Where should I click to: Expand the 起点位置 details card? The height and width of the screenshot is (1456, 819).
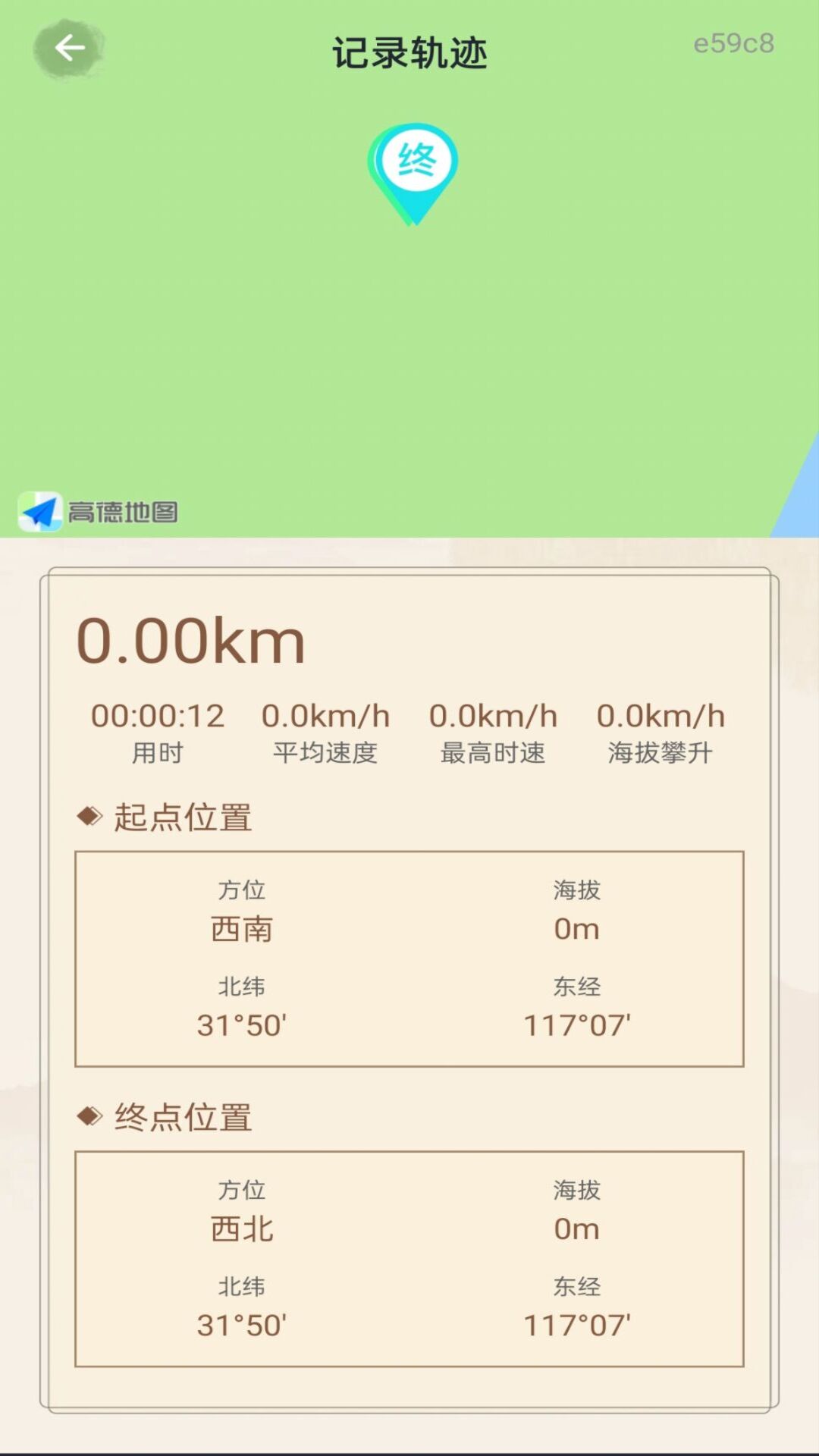[x=408, y=957]
